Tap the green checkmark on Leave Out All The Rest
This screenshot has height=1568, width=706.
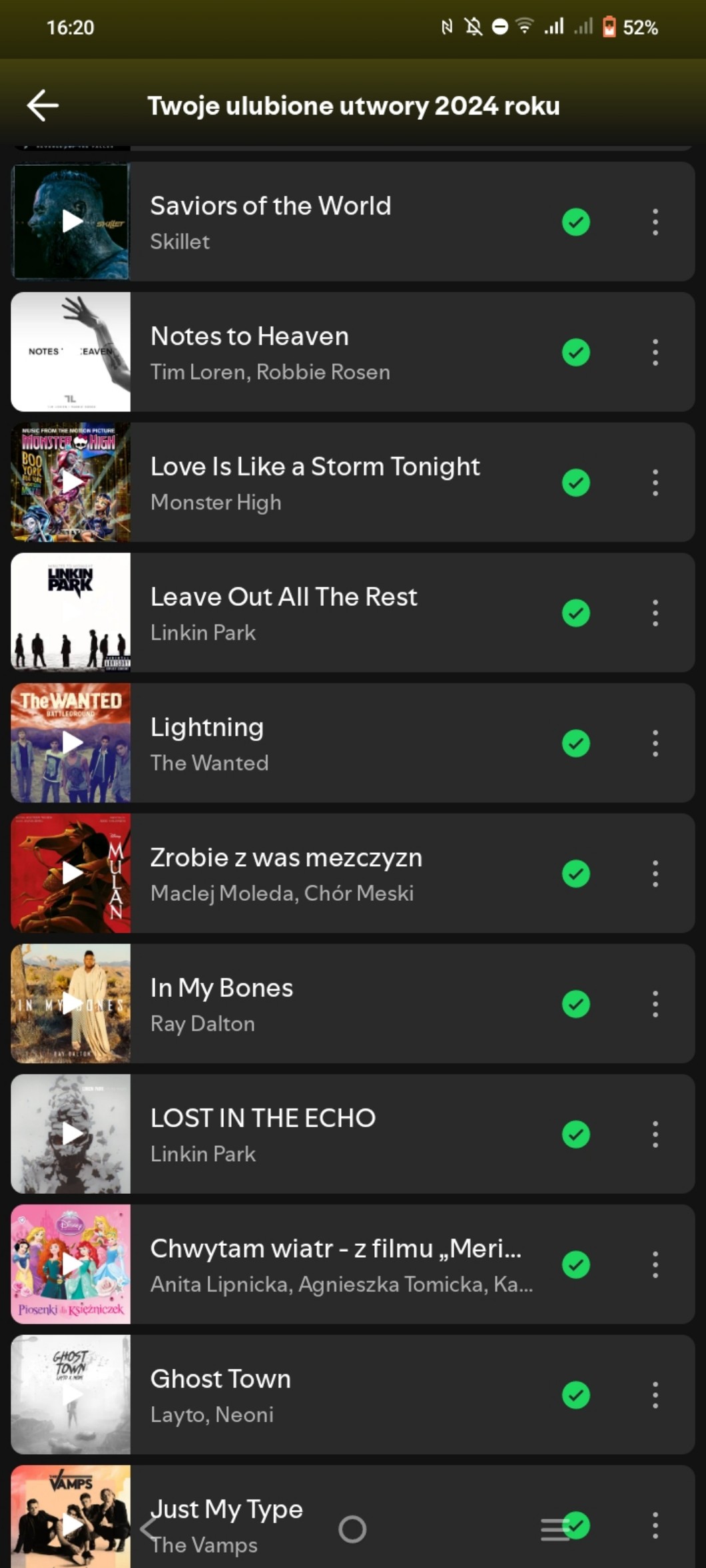[576, 613]
